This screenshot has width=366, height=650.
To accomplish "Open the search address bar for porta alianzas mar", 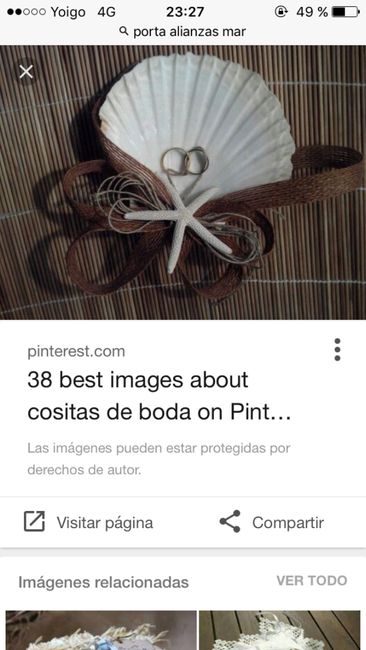I will click(183, 32).
